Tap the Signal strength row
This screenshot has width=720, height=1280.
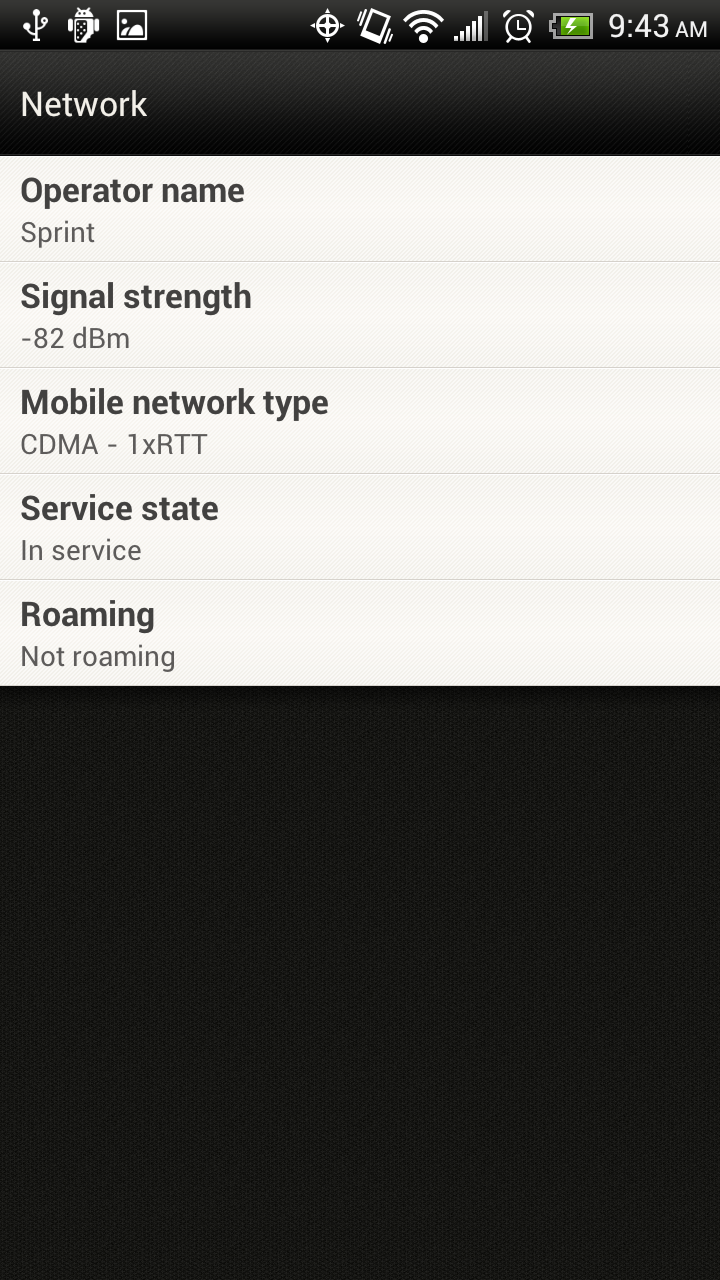(360, 315)
